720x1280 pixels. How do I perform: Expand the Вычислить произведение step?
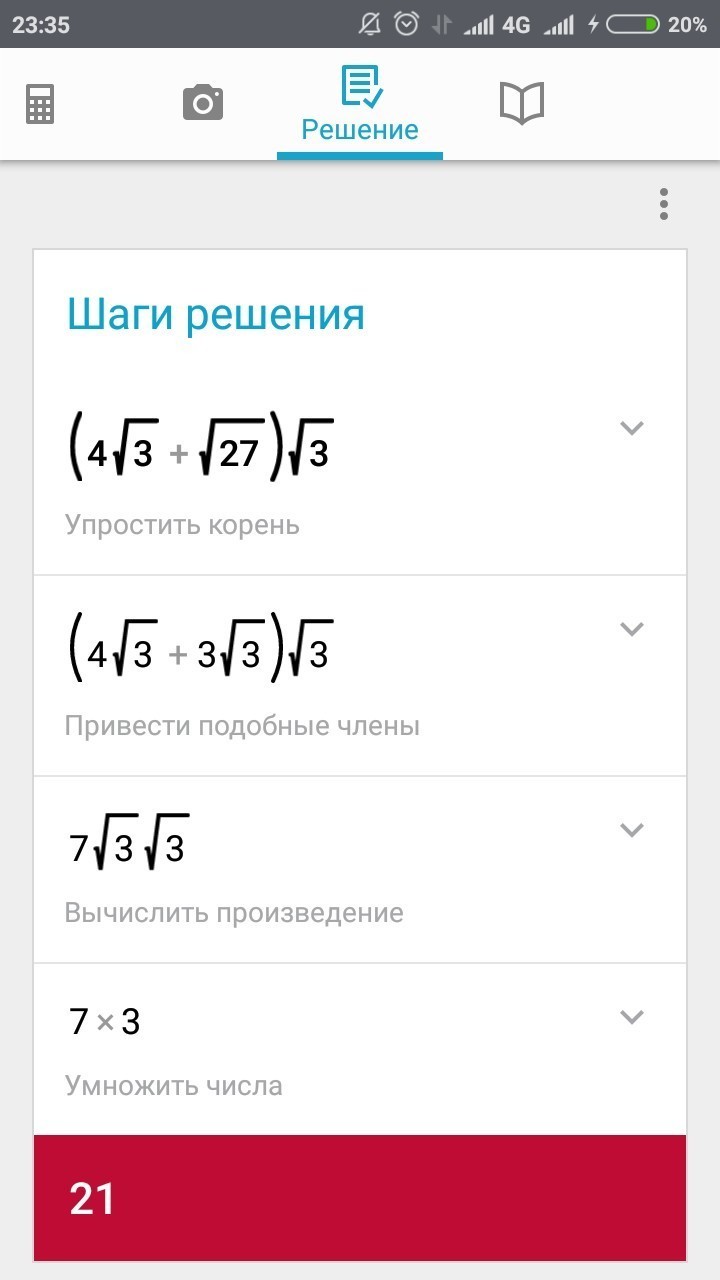tap(631, 829)
